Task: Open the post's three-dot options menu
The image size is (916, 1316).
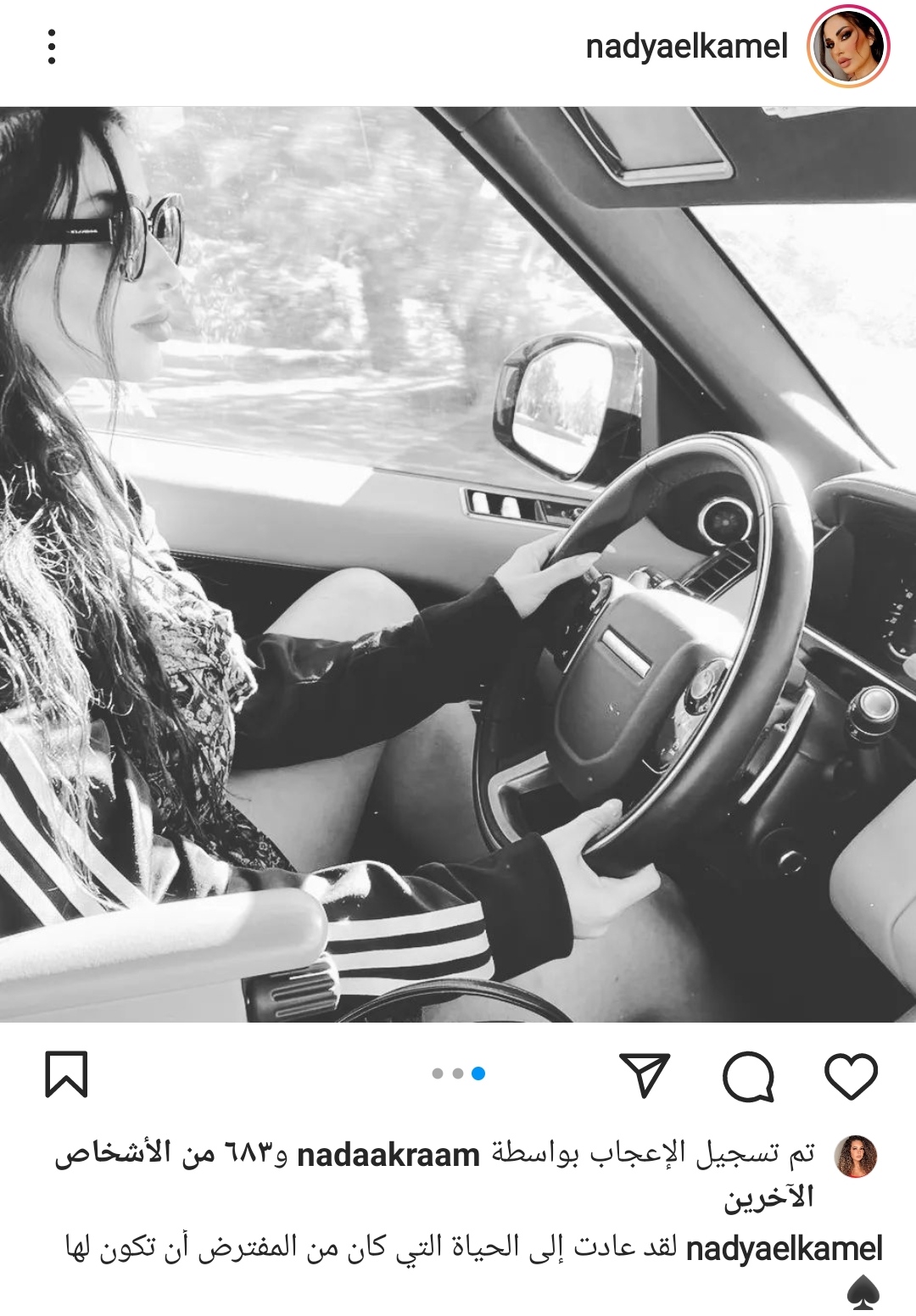Action: pos(52,47)
